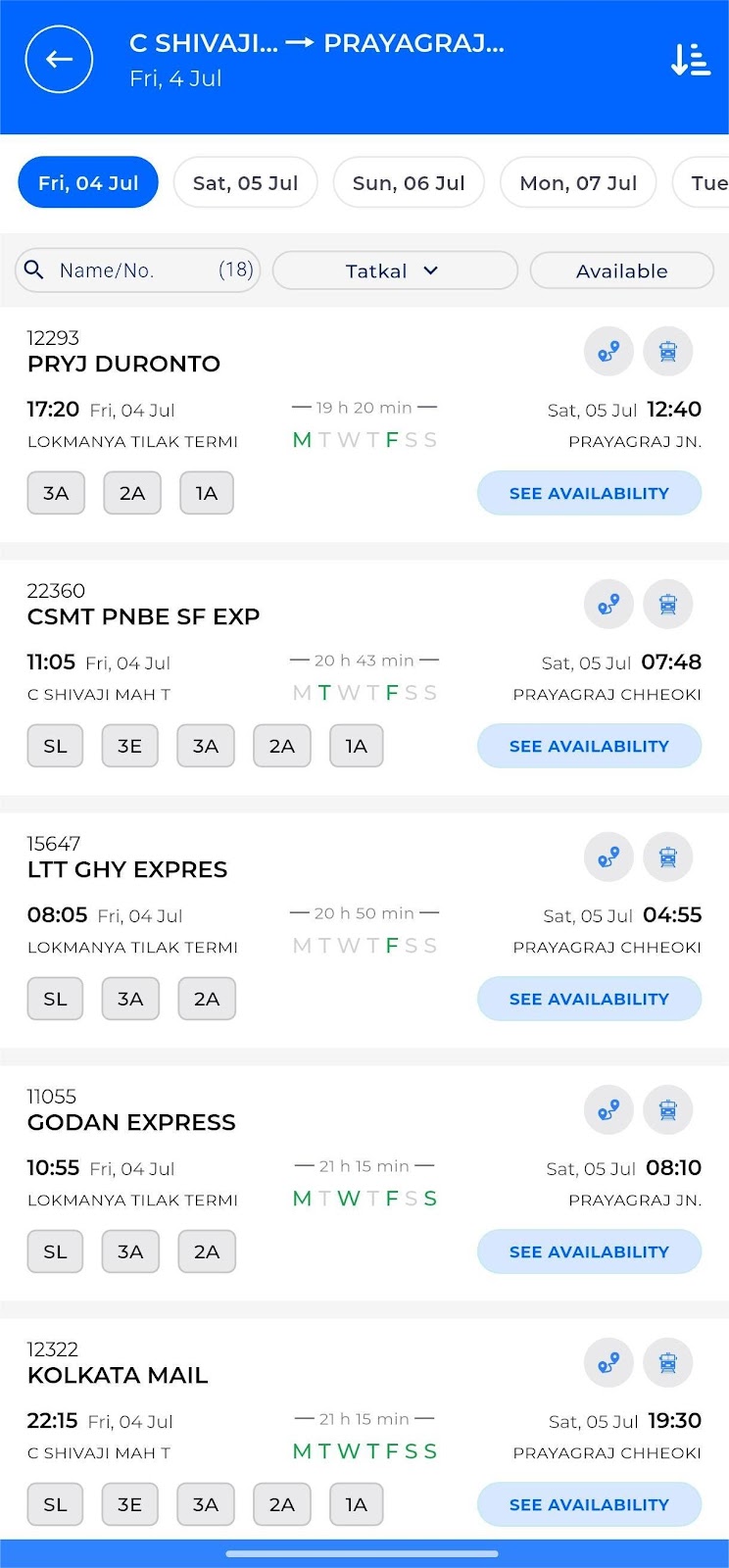See availability for CSMT PNBE SF EXP

tap(589, 746)
